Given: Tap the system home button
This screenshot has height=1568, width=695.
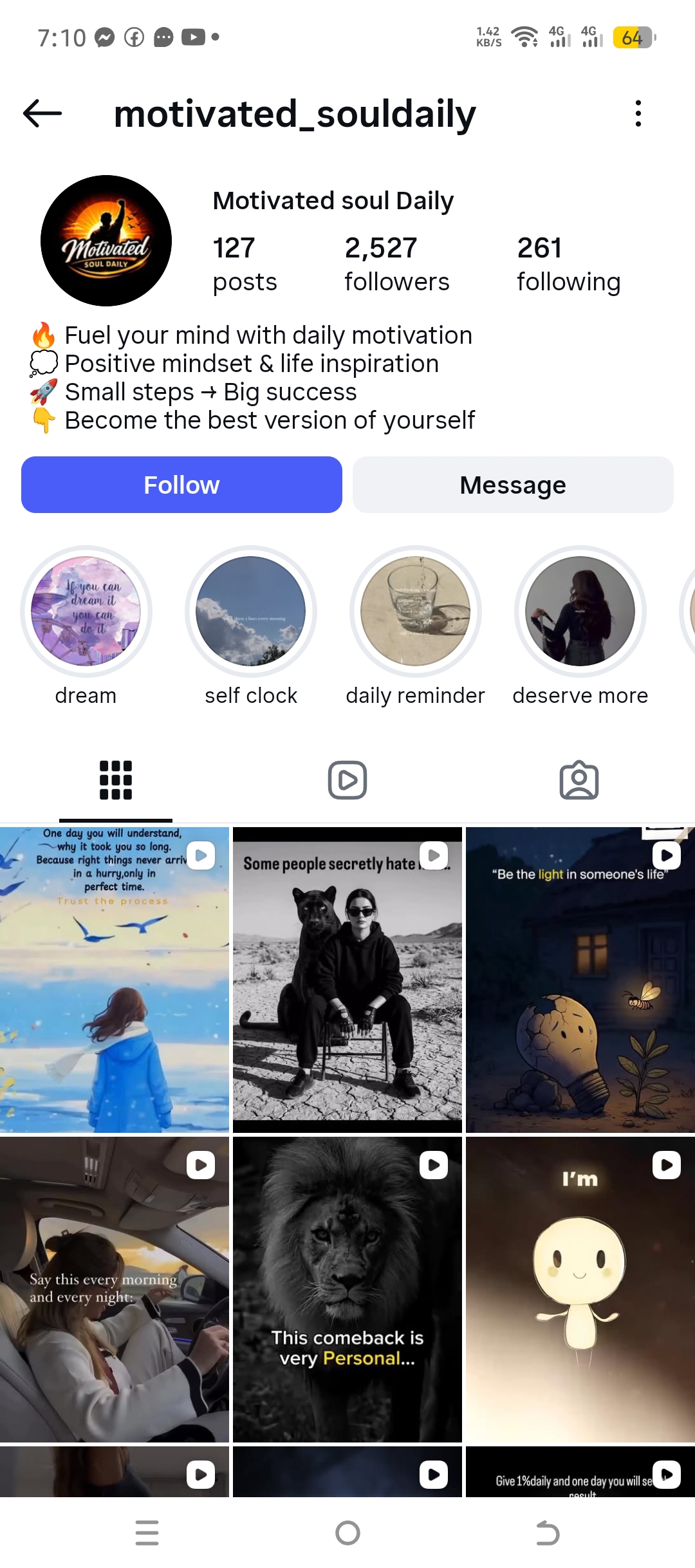Looking at the screenshot, I should [347, 1533].
